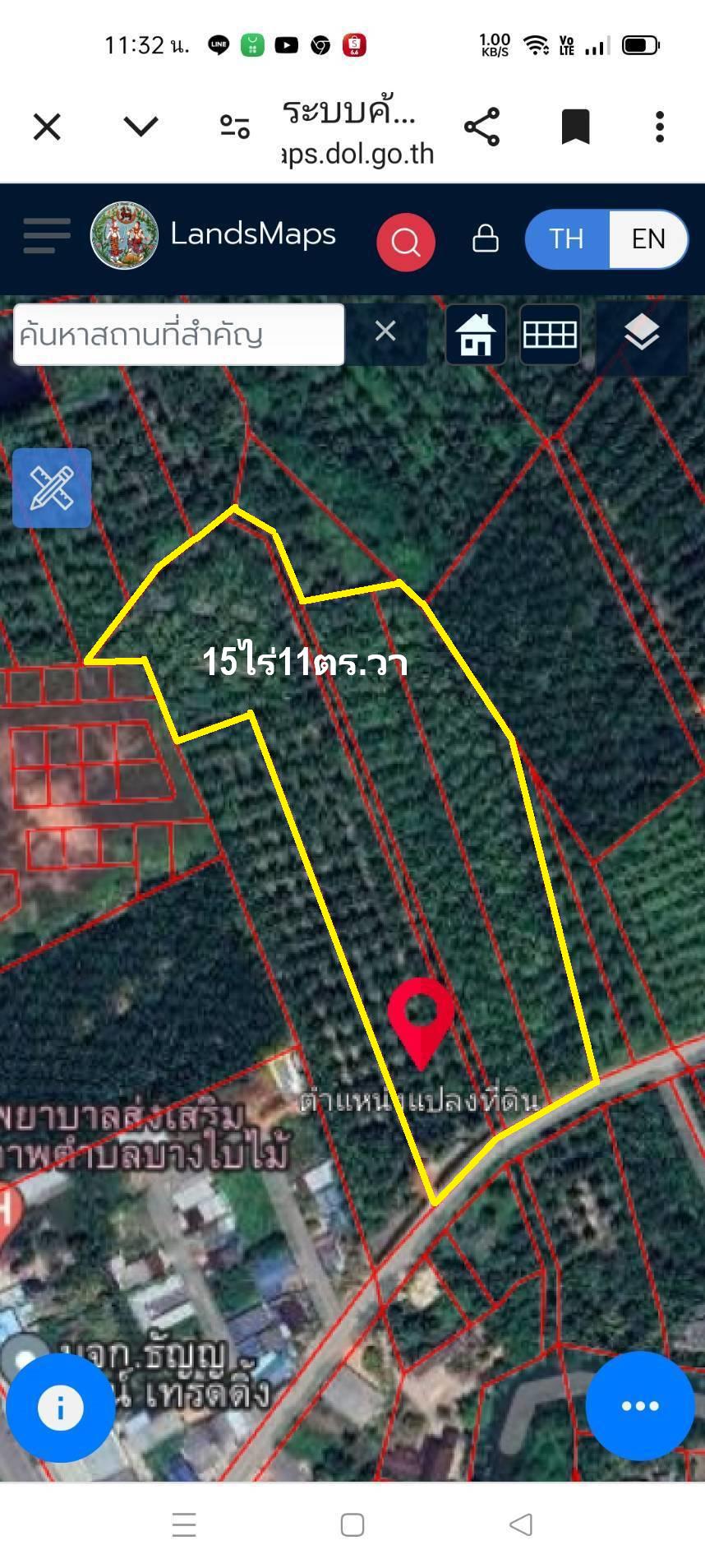Open the LandsMaps hamburger menu
This screenshot has height=1568, width=705.
[x=47, y=236]
